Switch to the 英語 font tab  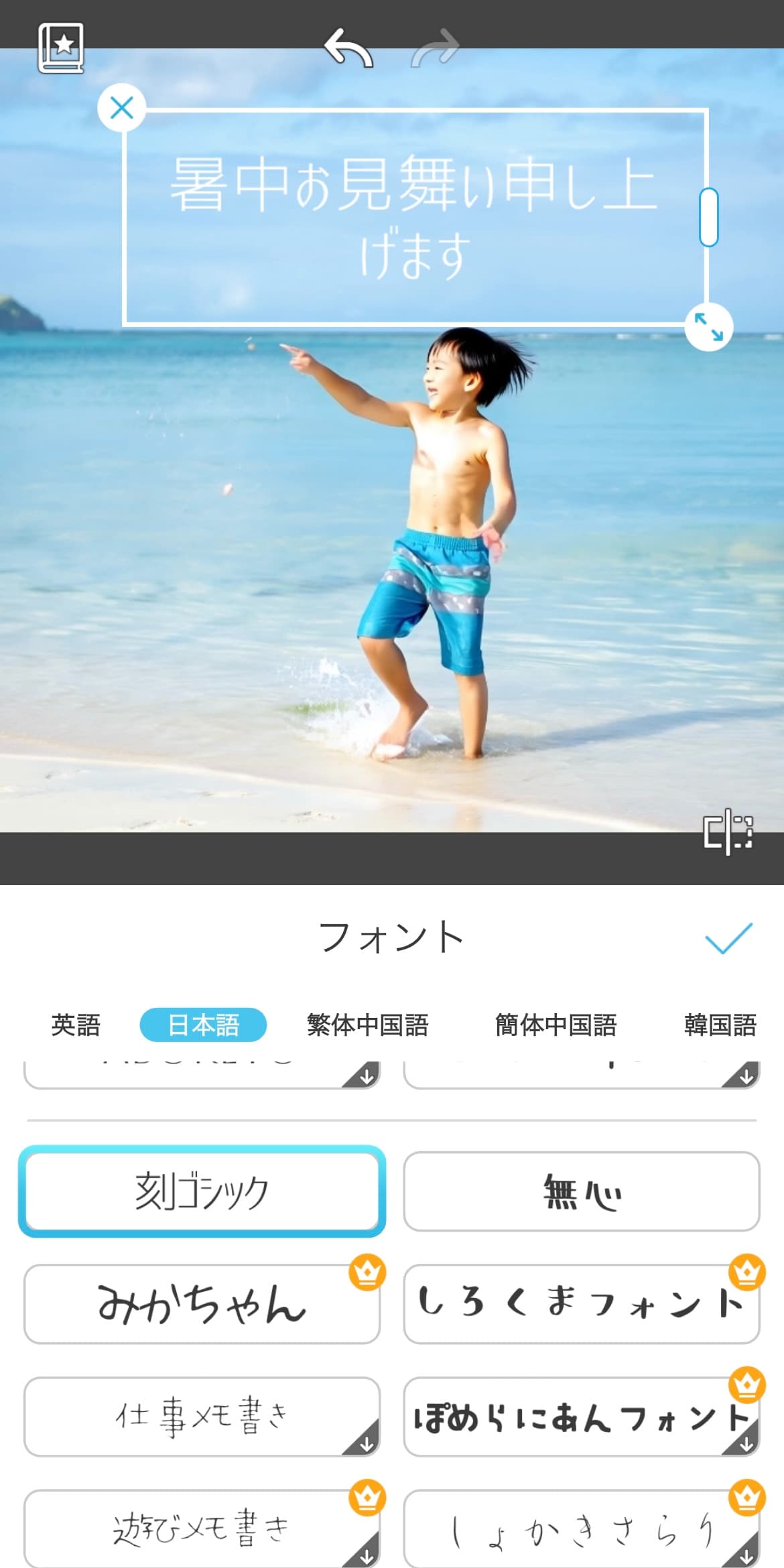tap(76, 1025)
